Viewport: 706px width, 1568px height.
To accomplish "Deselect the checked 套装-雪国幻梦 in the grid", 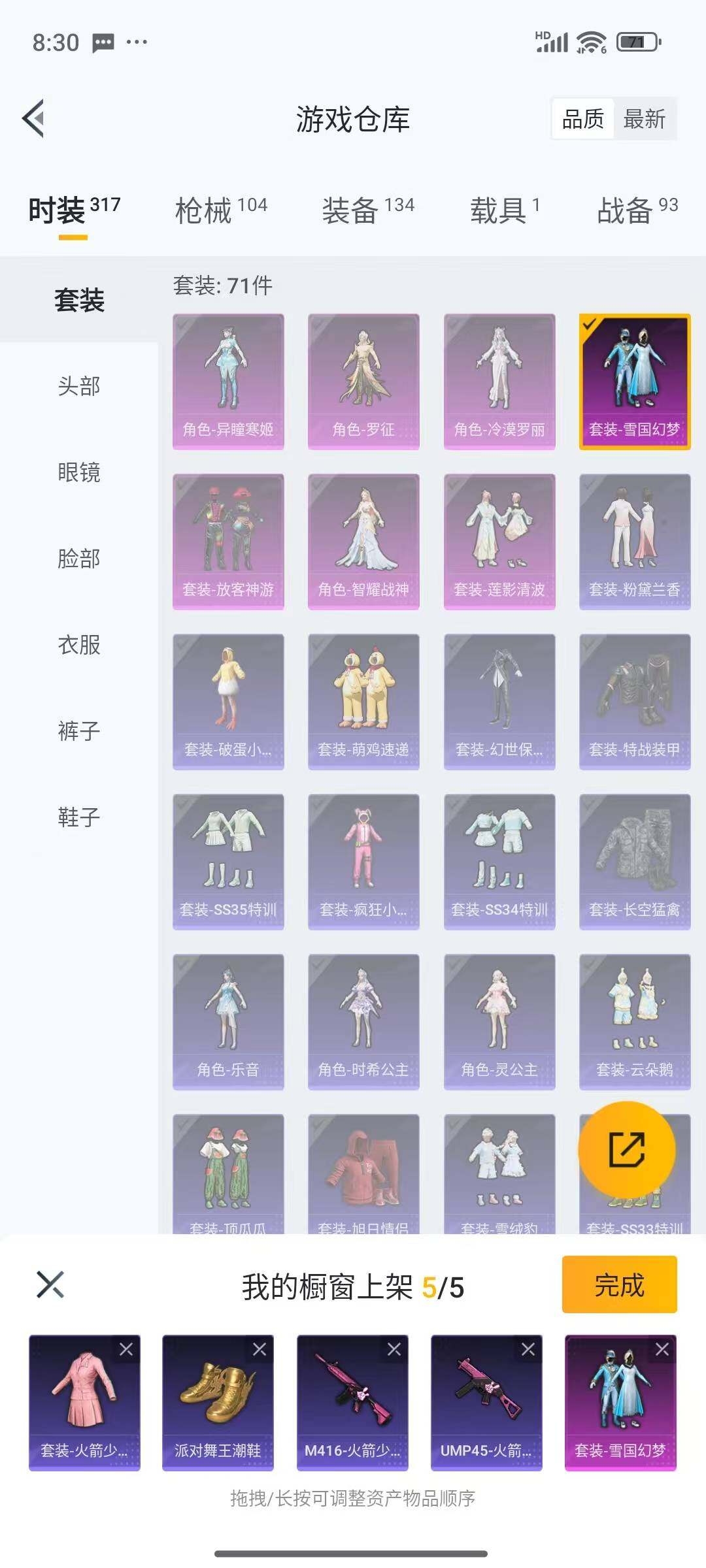I will [635, 379].
